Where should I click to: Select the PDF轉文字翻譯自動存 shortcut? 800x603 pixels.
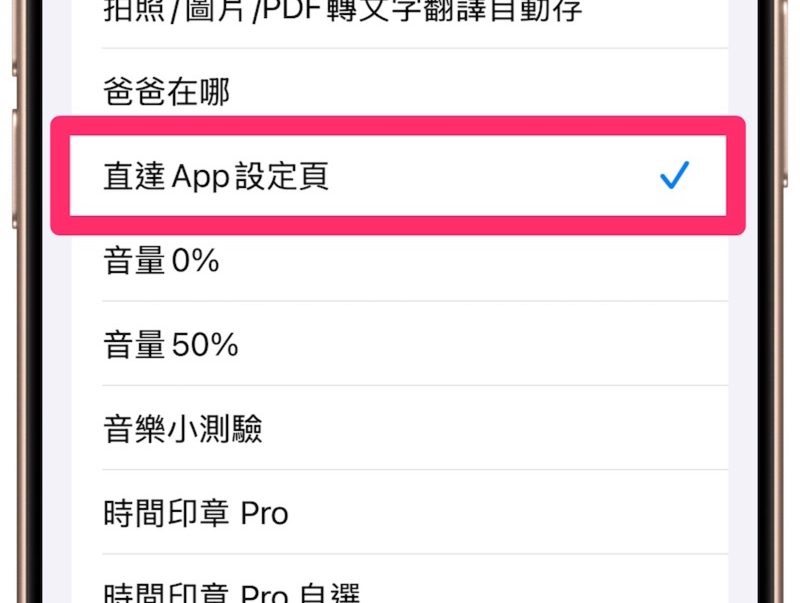[342, 12]
